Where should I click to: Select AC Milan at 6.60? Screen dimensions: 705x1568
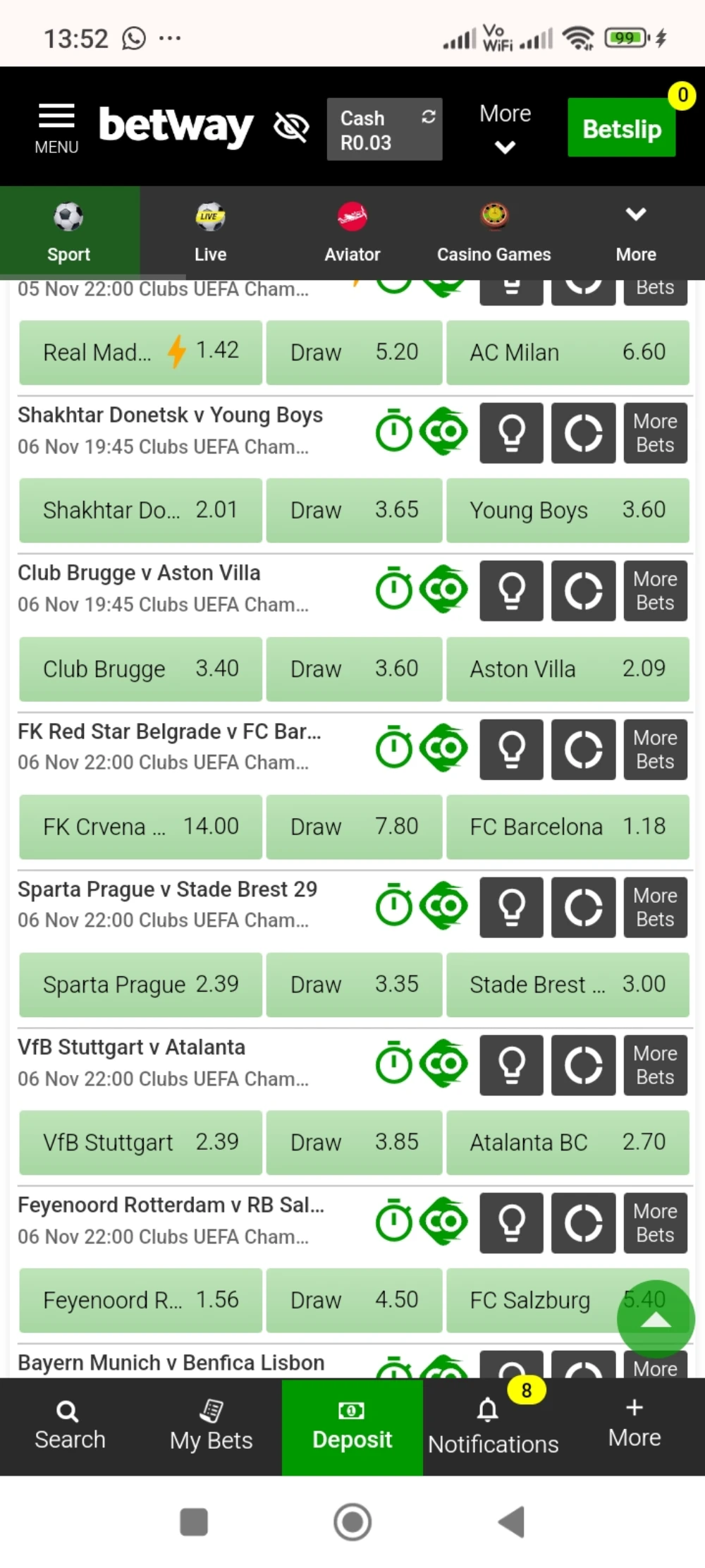tap(568, 351)
